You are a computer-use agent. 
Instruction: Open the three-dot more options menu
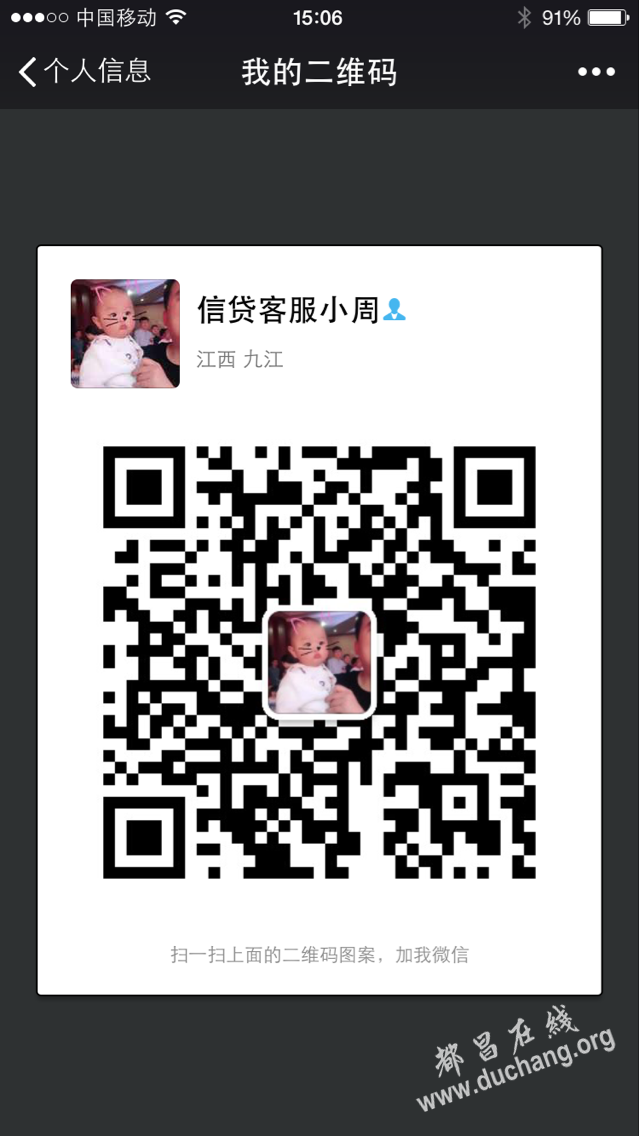[596, 72]
